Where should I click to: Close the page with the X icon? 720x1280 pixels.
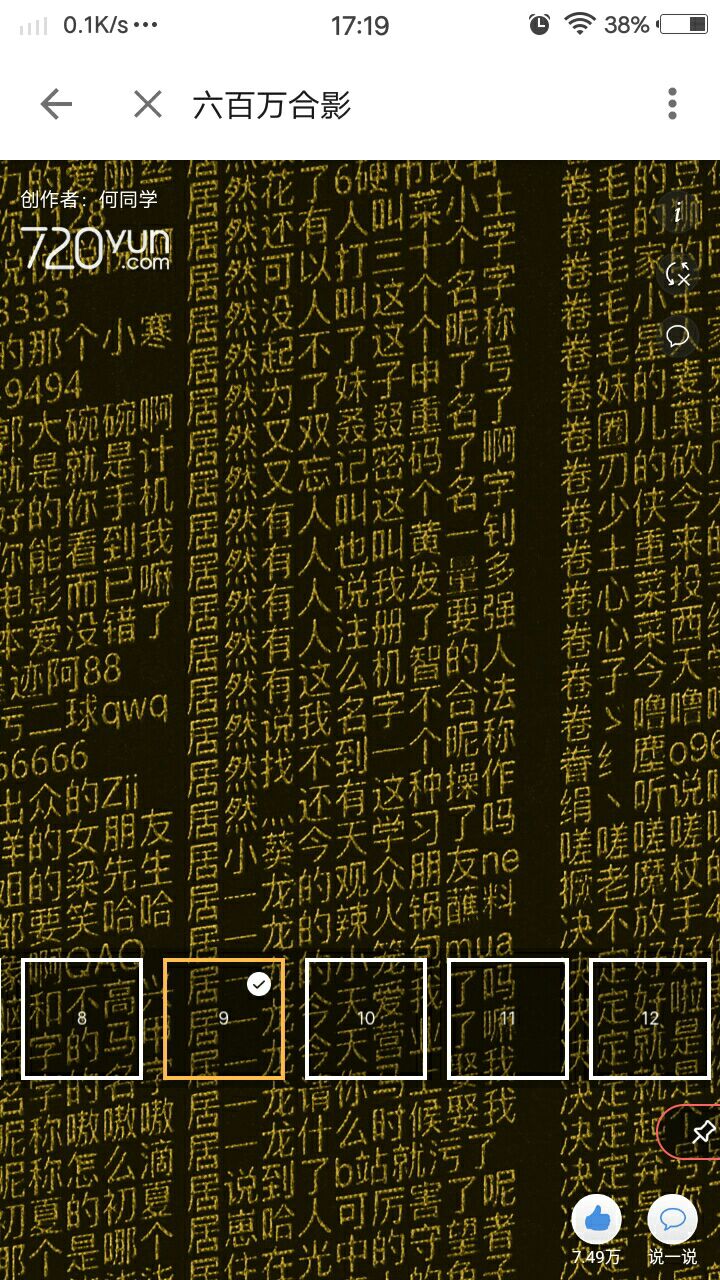[x=148, y=104]
